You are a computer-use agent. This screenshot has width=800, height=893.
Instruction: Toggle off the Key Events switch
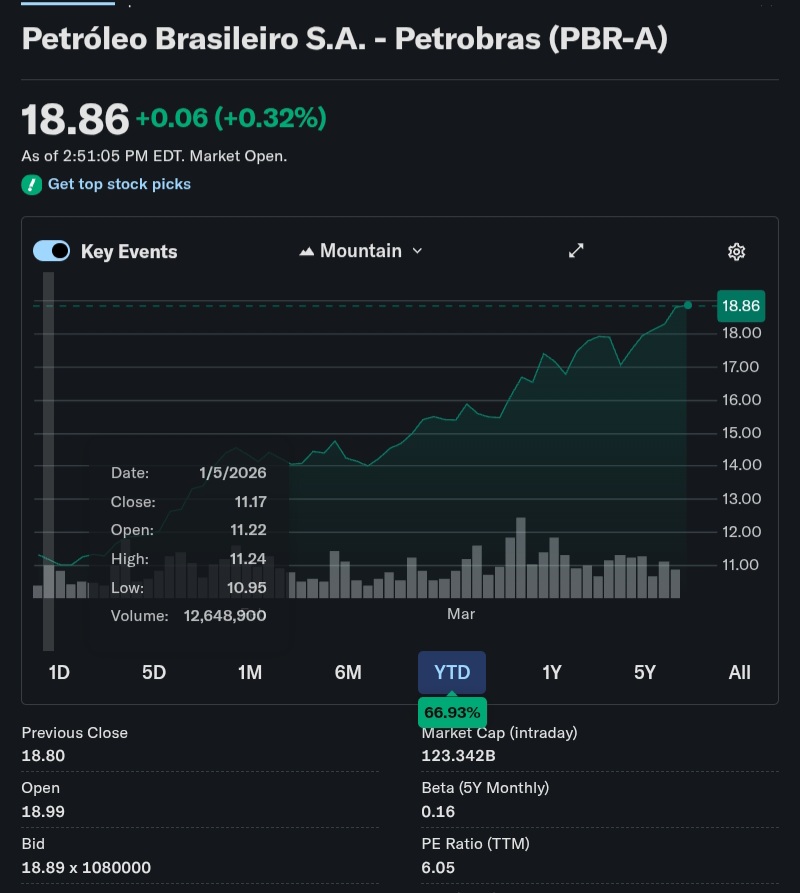(x=51, y=251)
